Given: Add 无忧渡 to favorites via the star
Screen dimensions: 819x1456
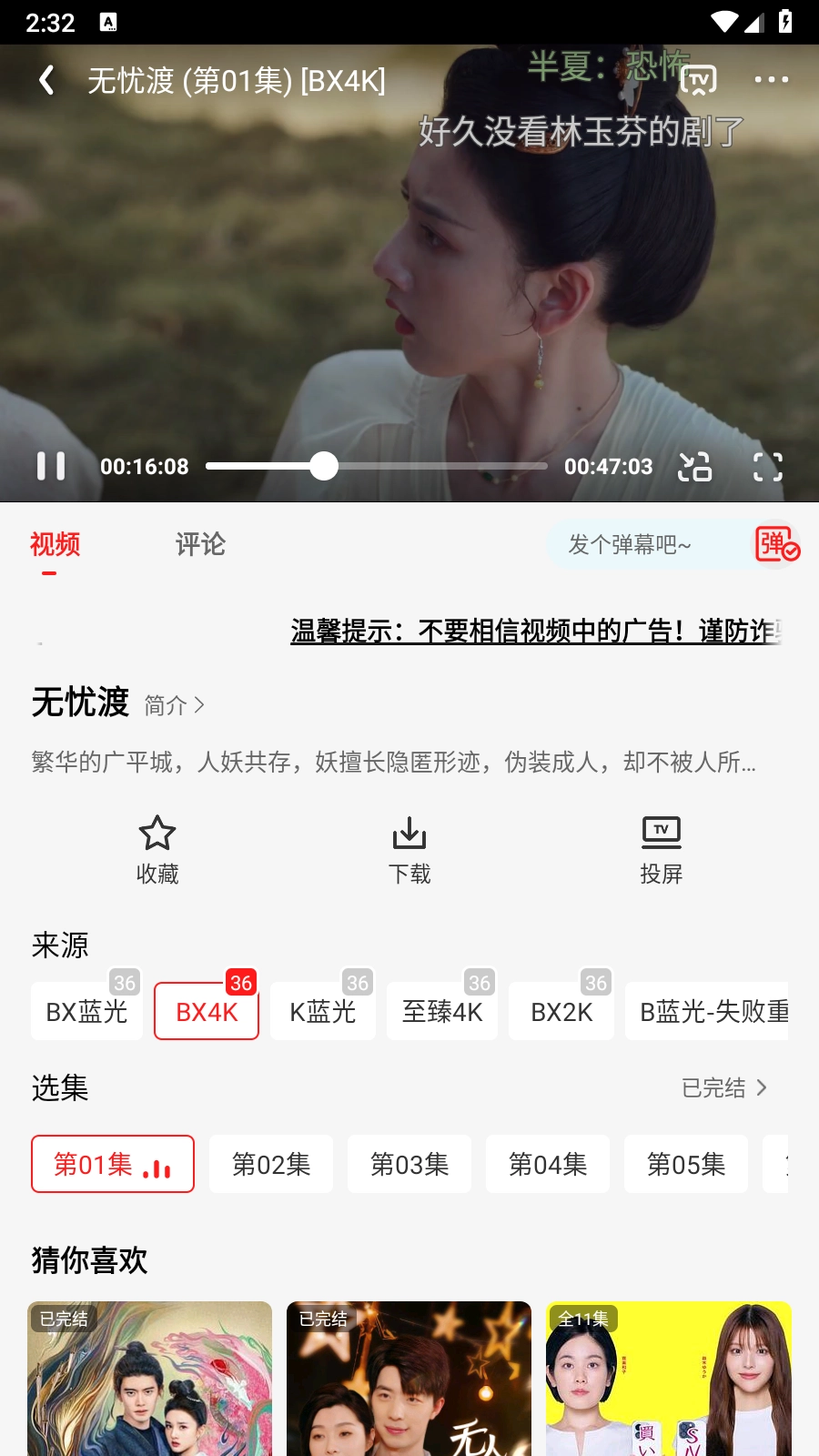Looking at the screenshot, I should coord(157,849).
